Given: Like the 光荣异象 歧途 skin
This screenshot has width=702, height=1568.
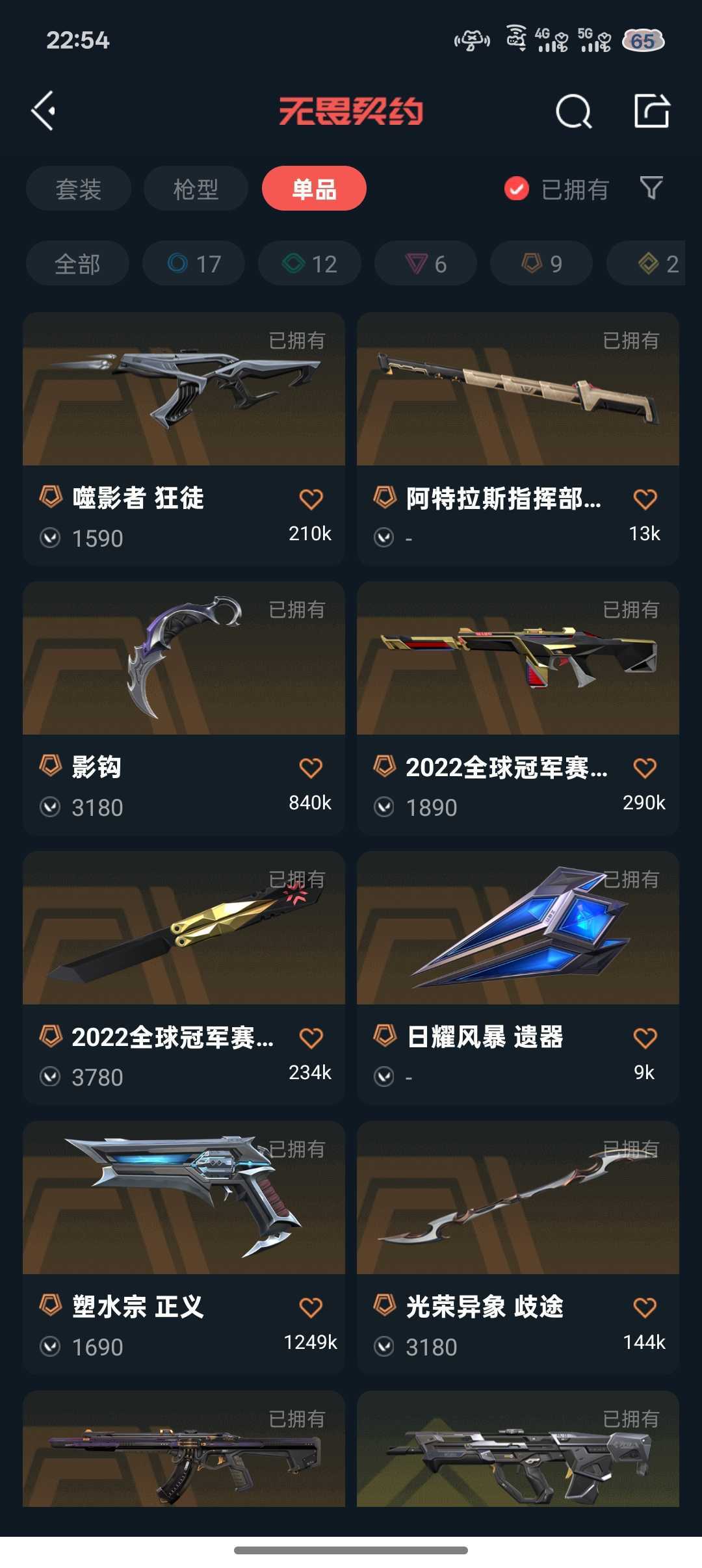Looking at the screenshot, I should coord(645,1307).
